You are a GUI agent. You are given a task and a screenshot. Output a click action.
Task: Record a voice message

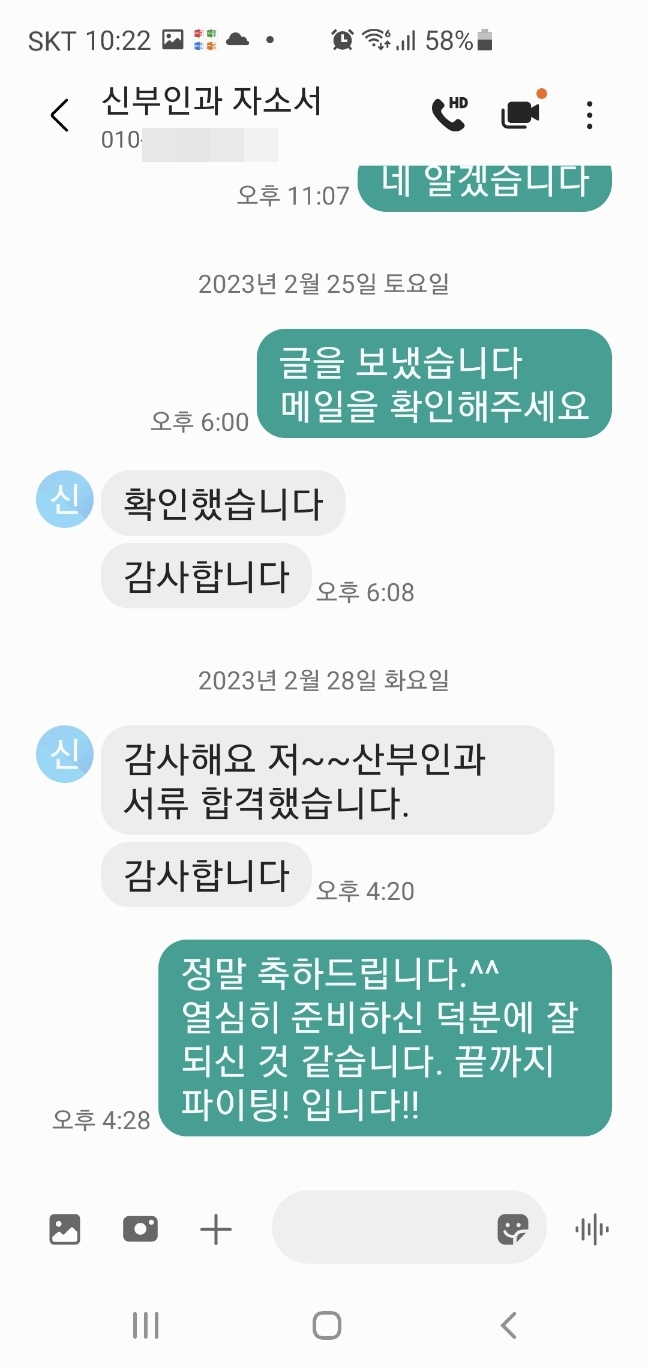[592, 1229]
